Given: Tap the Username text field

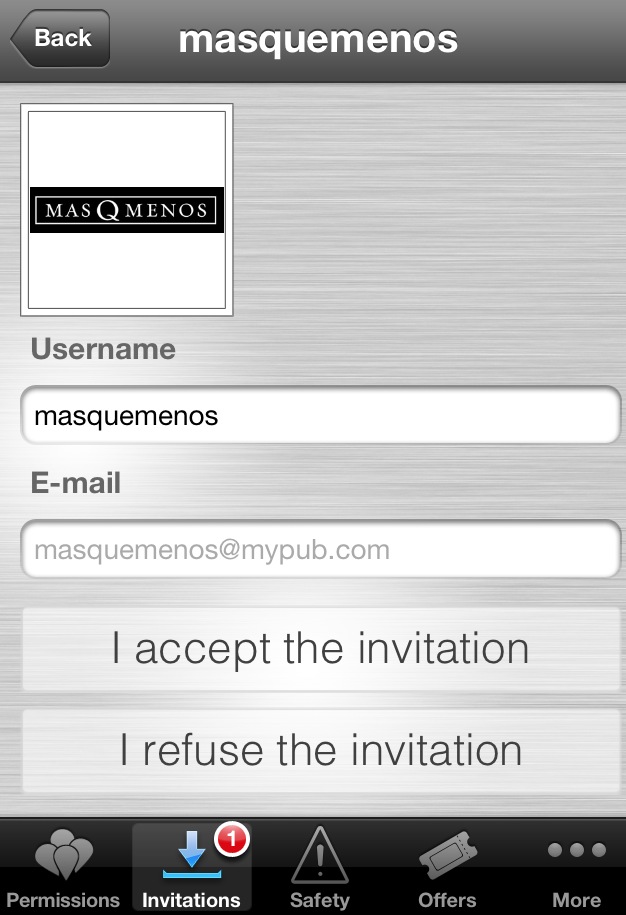Looking at the screenshot, I should coord(320,415).
